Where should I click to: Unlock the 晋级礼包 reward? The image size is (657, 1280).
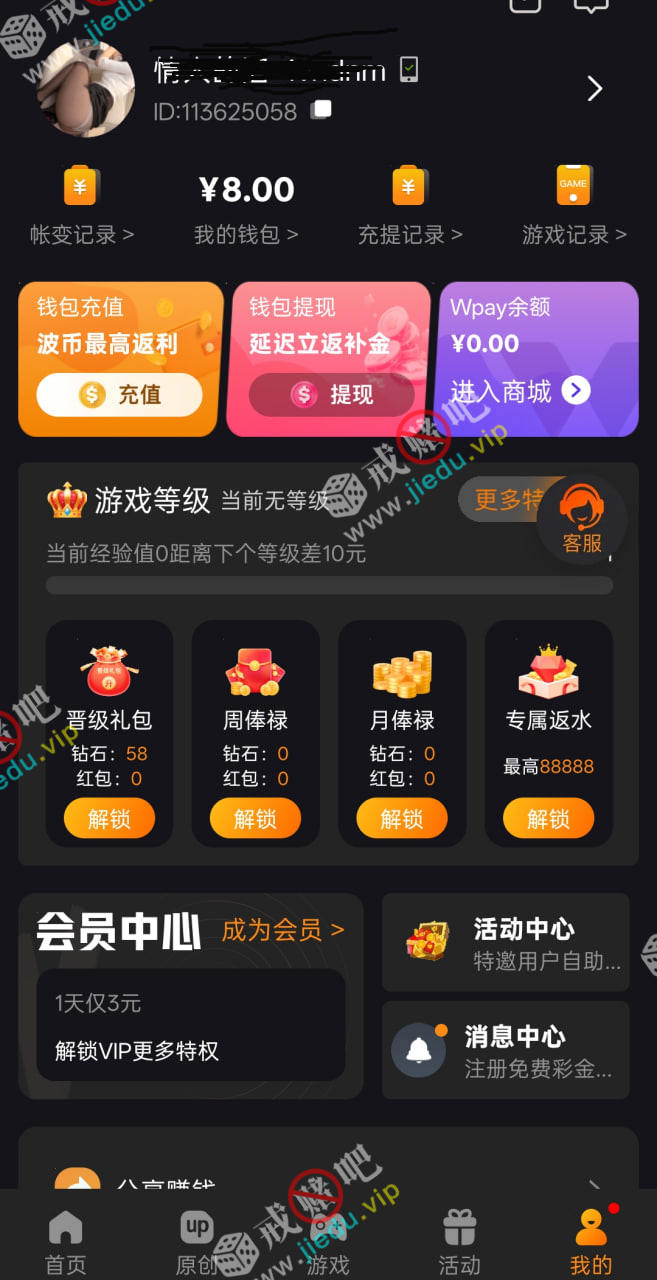[109, 819]
